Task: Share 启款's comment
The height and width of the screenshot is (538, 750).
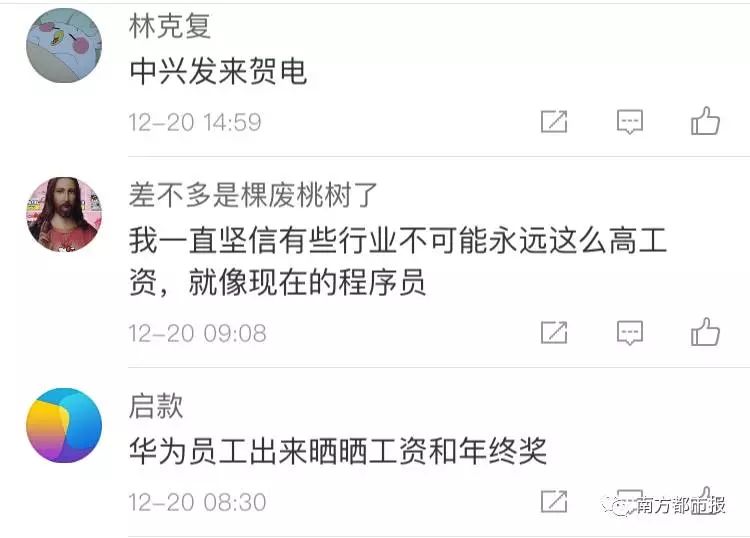Action: click(x=554, y=499)
